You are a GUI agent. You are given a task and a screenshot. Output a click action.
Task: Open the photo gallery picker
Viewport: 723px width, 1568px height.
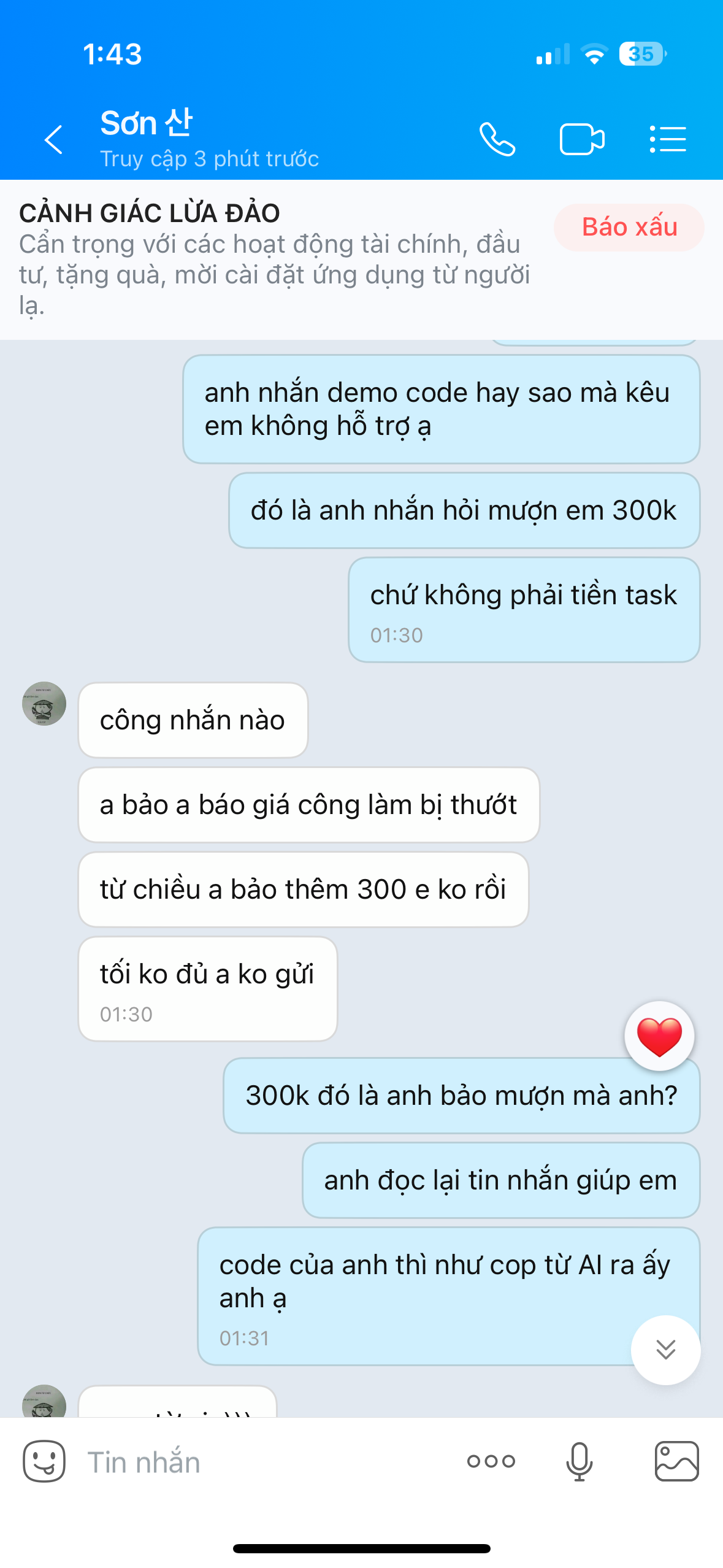tap(676, 1461)
